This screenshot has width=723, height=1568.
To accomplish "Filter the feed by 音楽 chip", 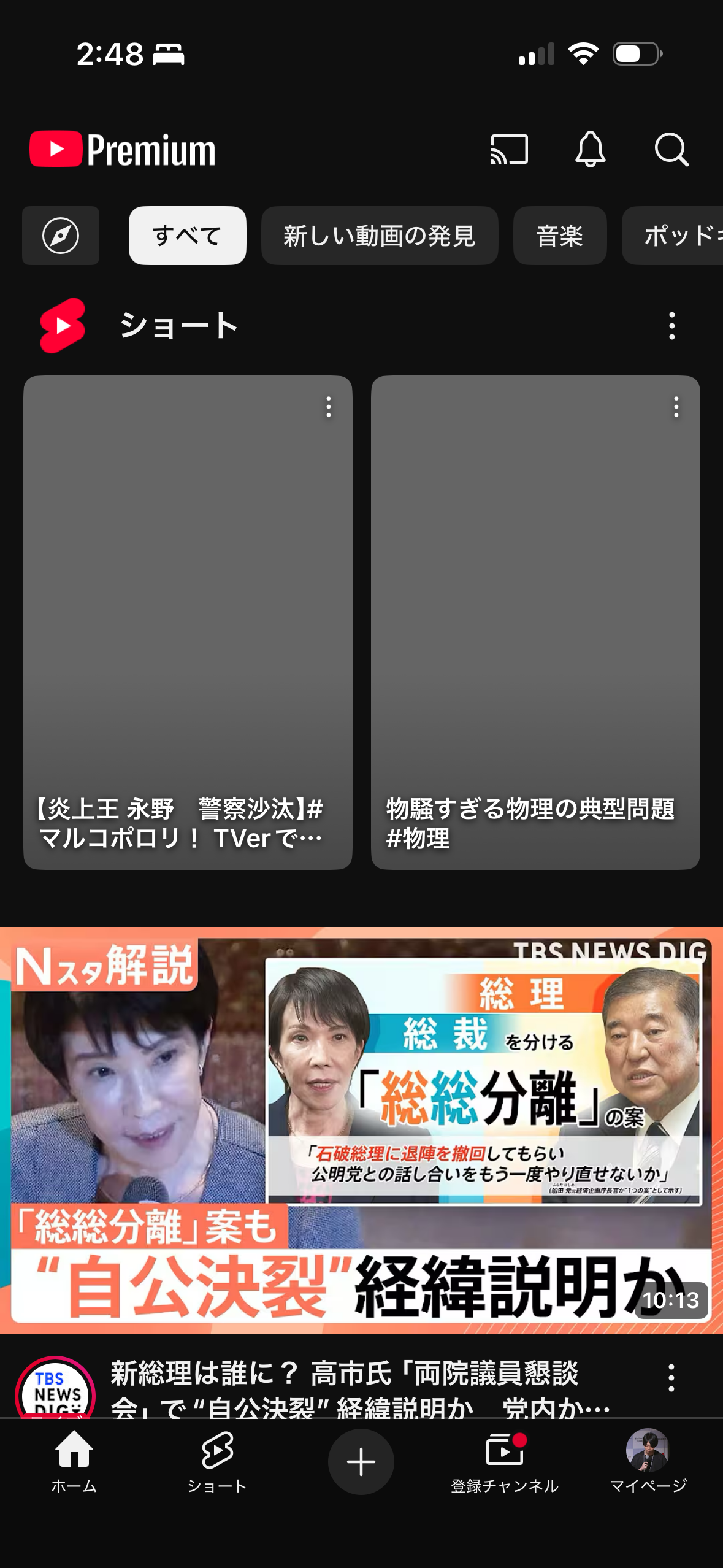I will [x=559, y=236].
